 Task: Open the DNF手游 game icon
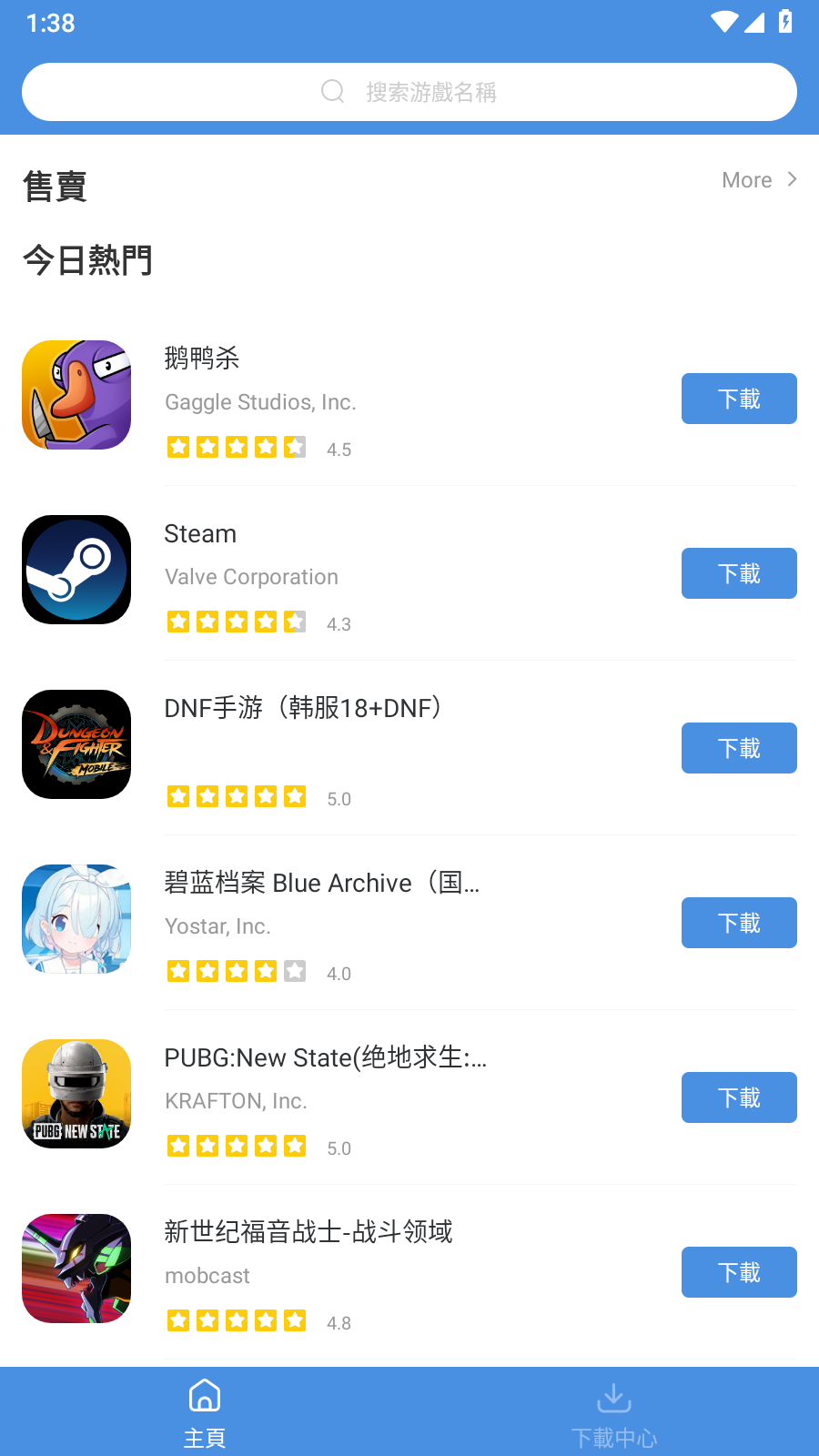coord(76,743)
